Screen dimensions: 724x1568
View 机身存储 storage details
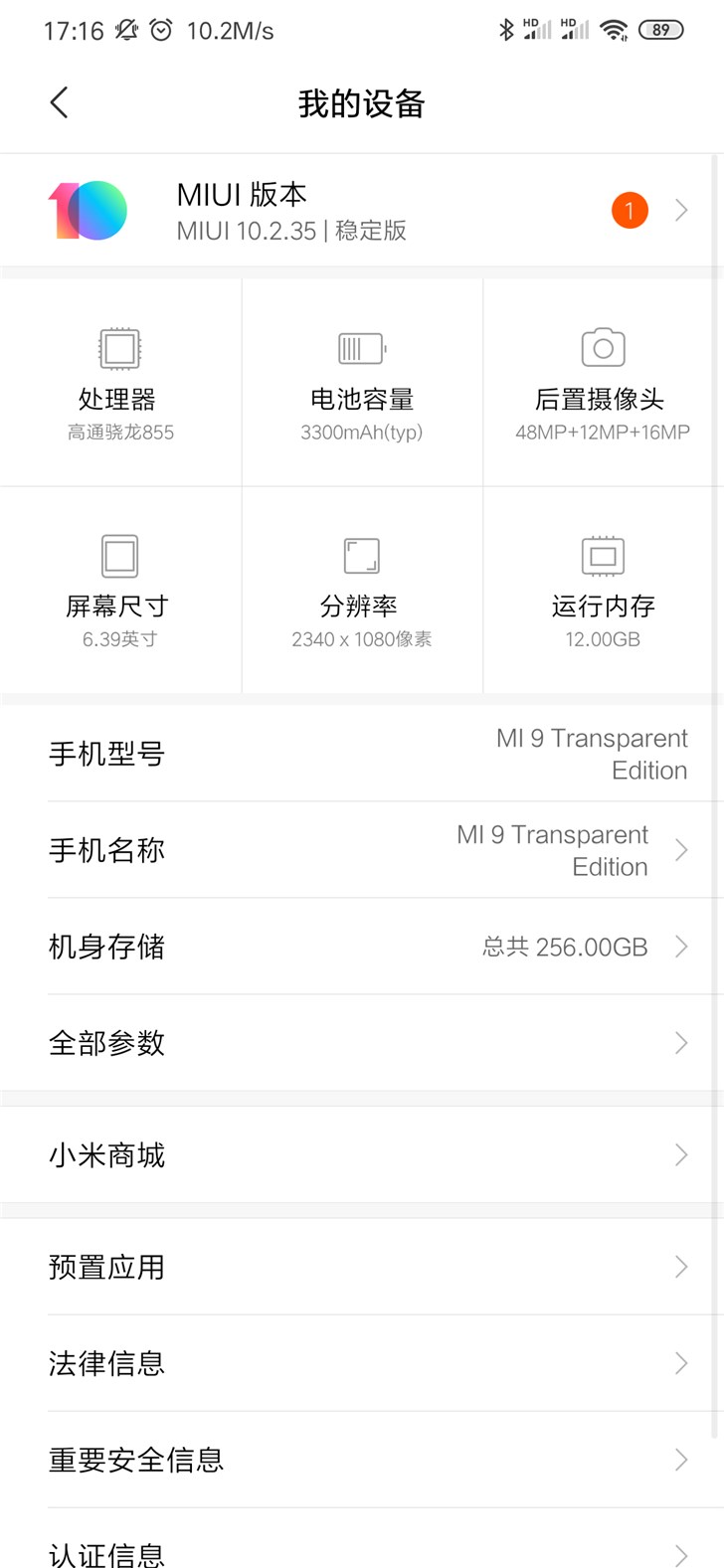pos(362,947)
